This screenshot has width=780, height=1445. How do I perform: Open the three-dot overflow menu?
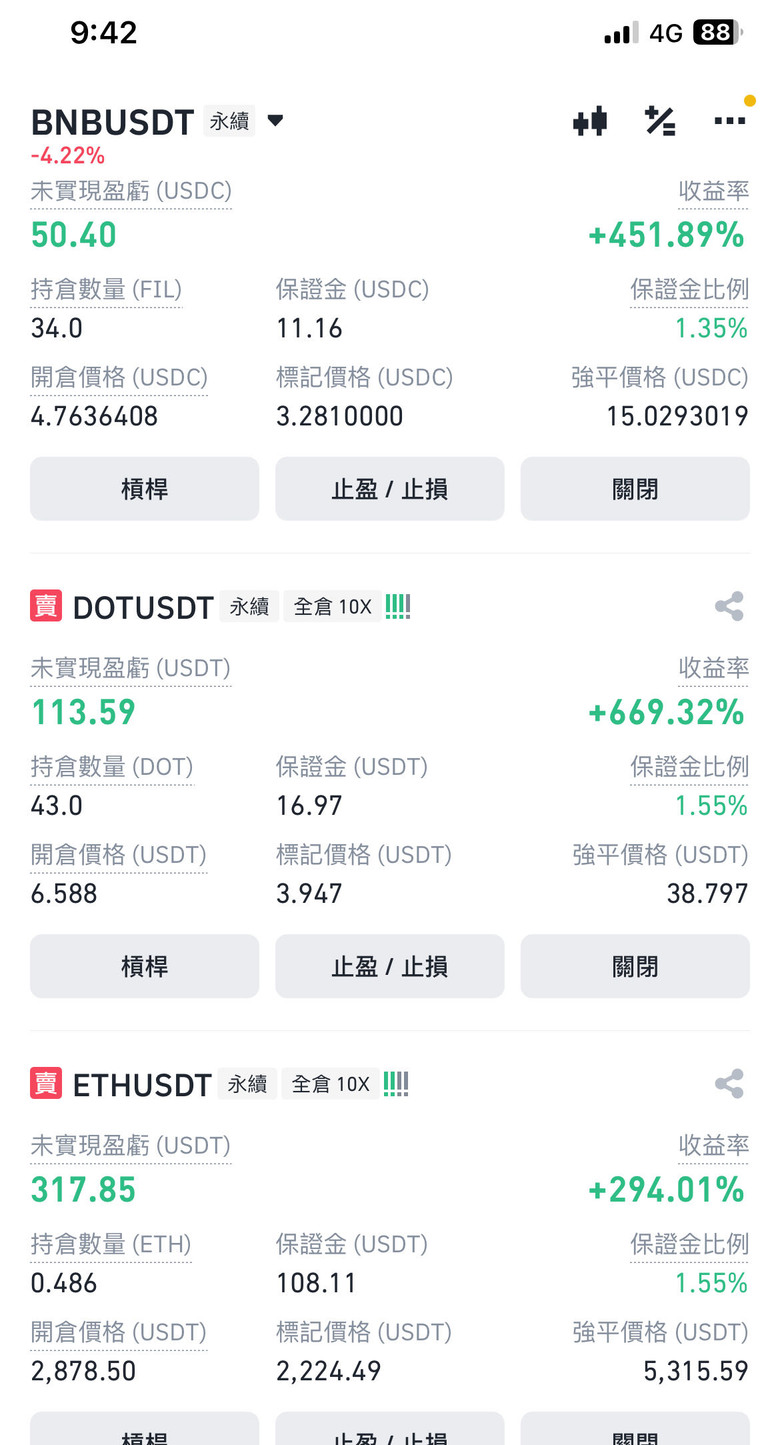730,122
